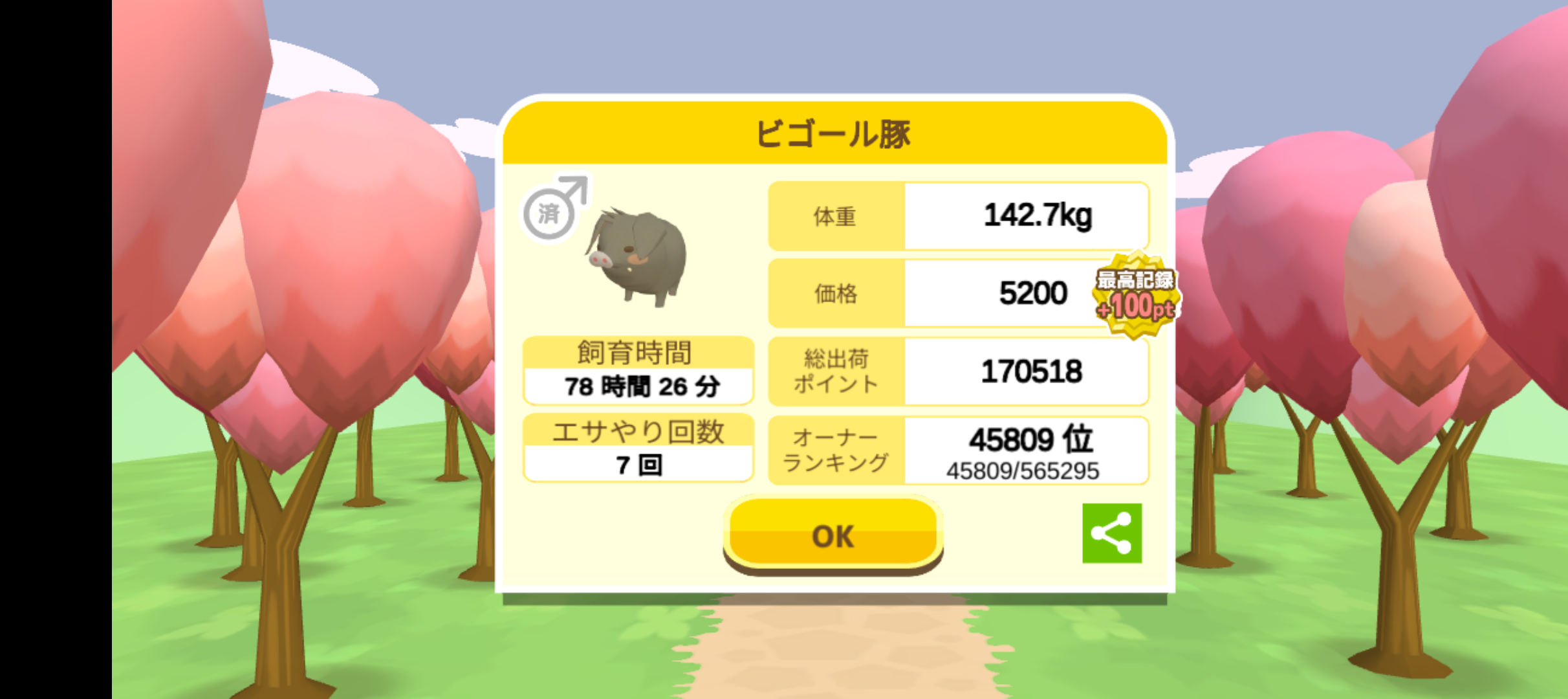Screen dimensions: 1568x699
Task: Confirm the pig result with OK
Action: pos(833,535)
